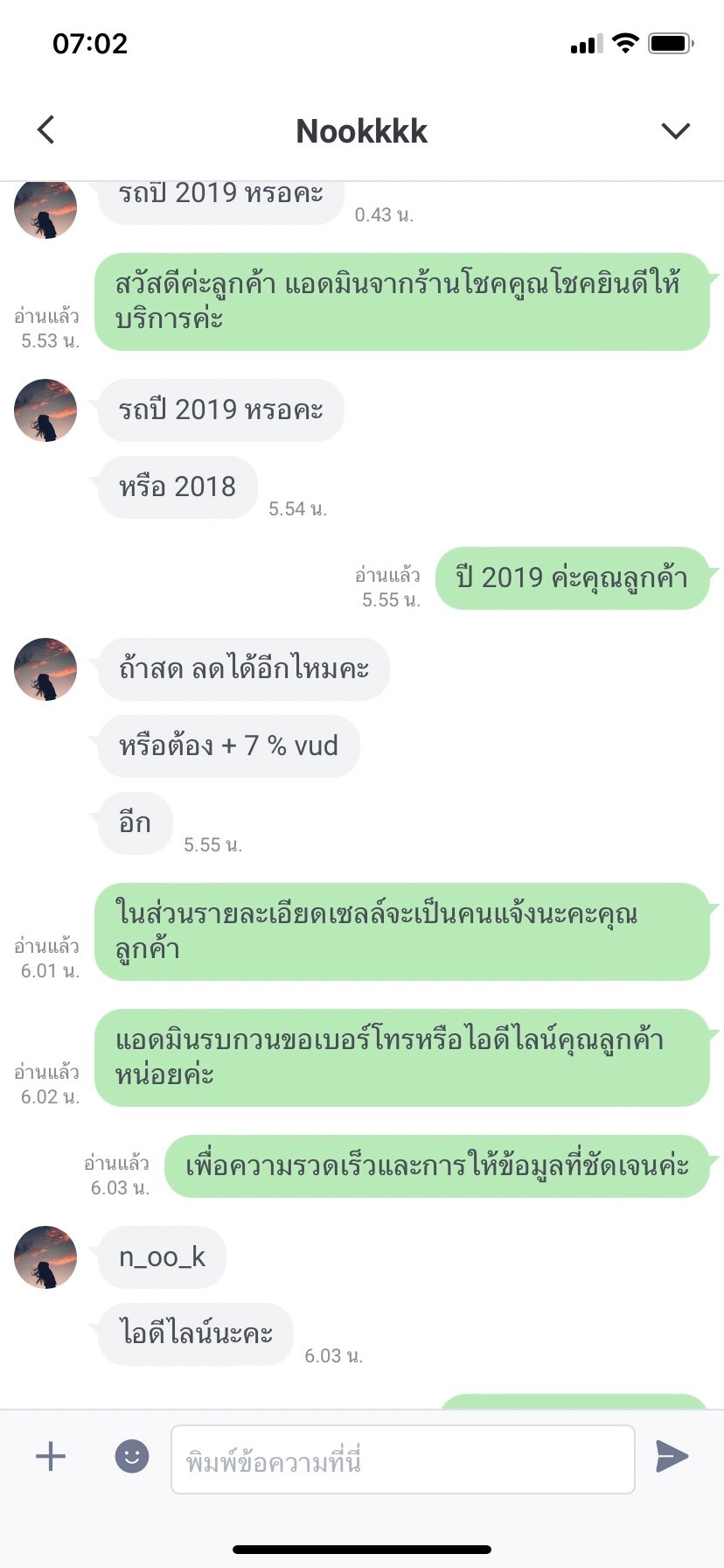Open the plus attachment menu
Viewport: 724px width, 1568px height.
click(51, 1456)
